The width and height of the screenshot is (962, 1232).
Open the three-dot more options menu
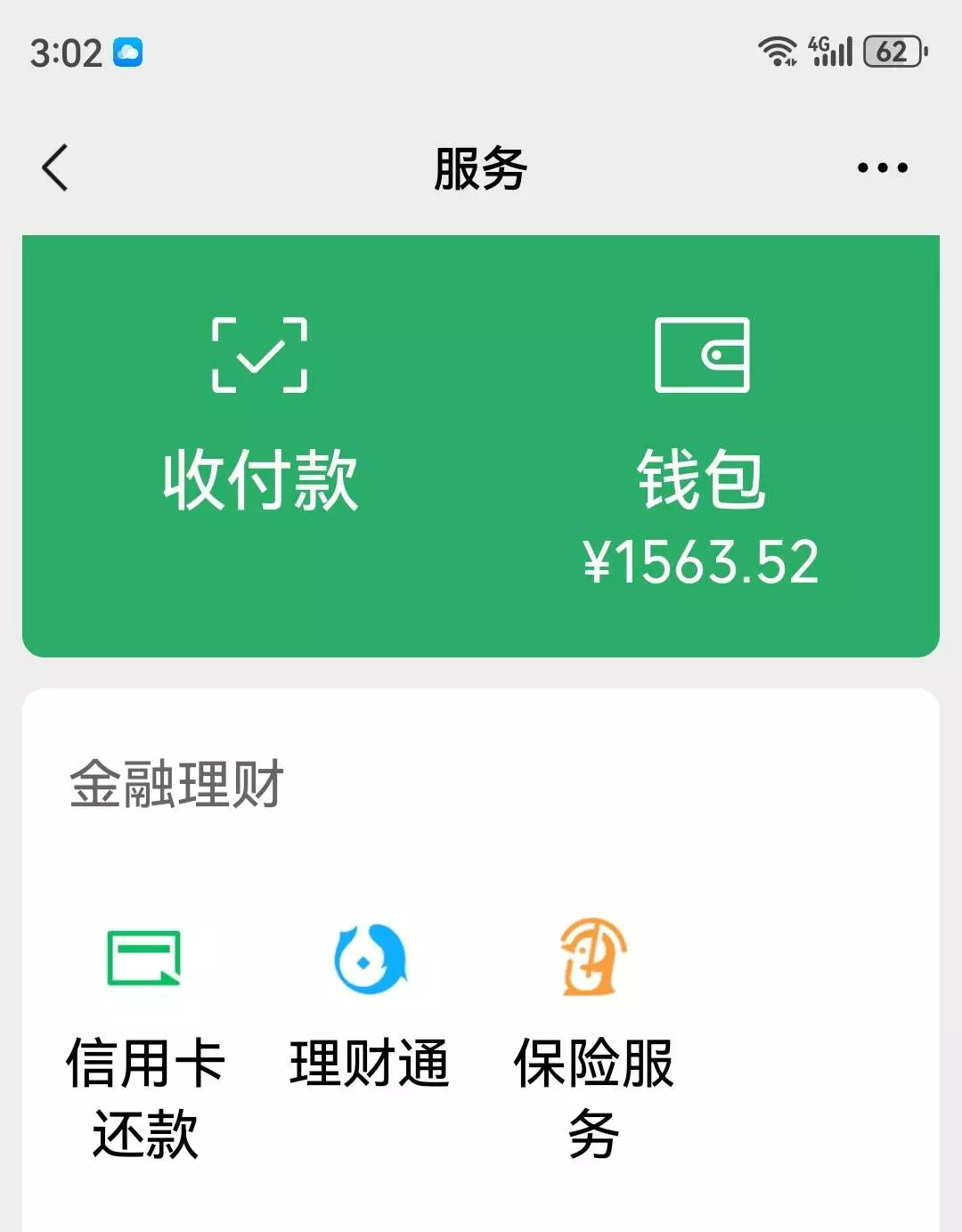(x=882, y=167)
